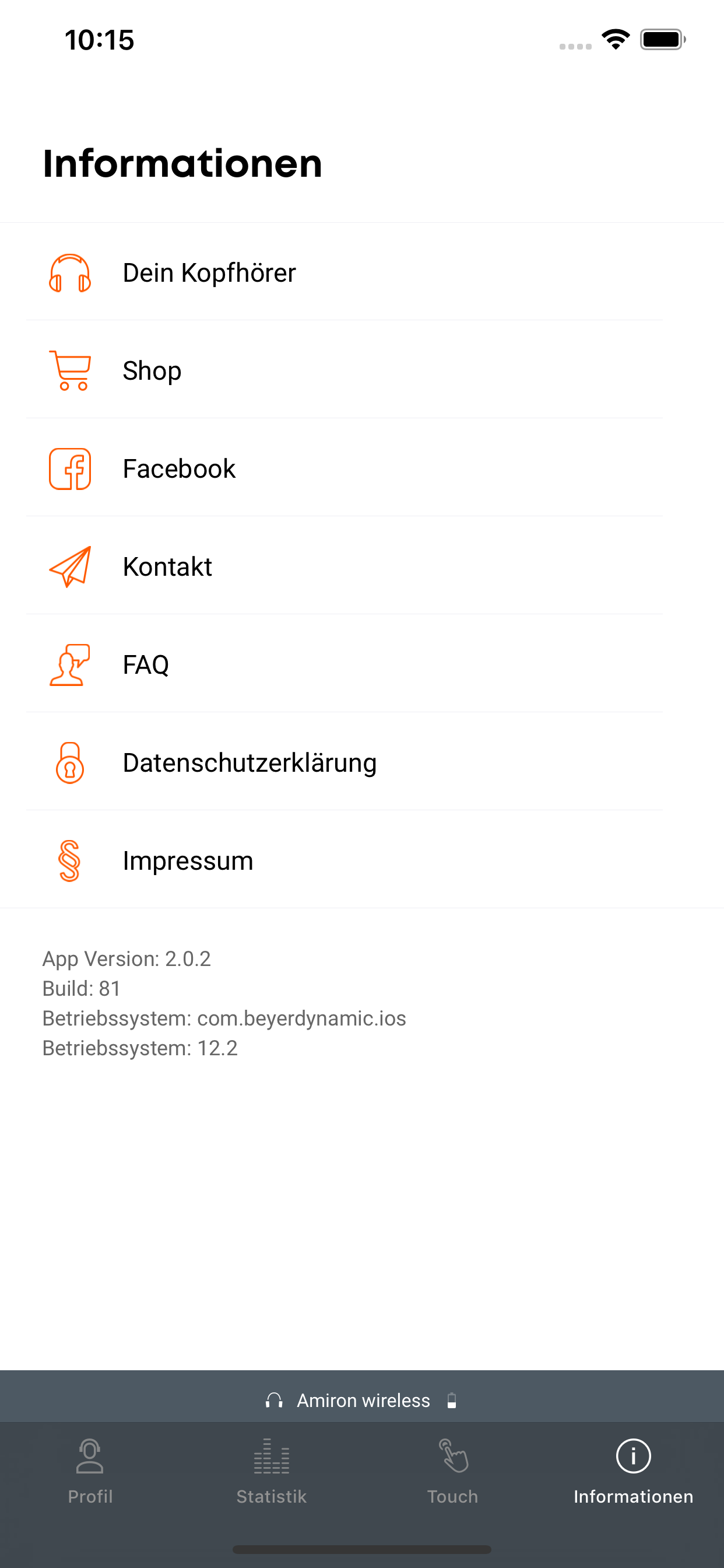
Task: Tap the Facebook icon
Action: pos(69,468)
